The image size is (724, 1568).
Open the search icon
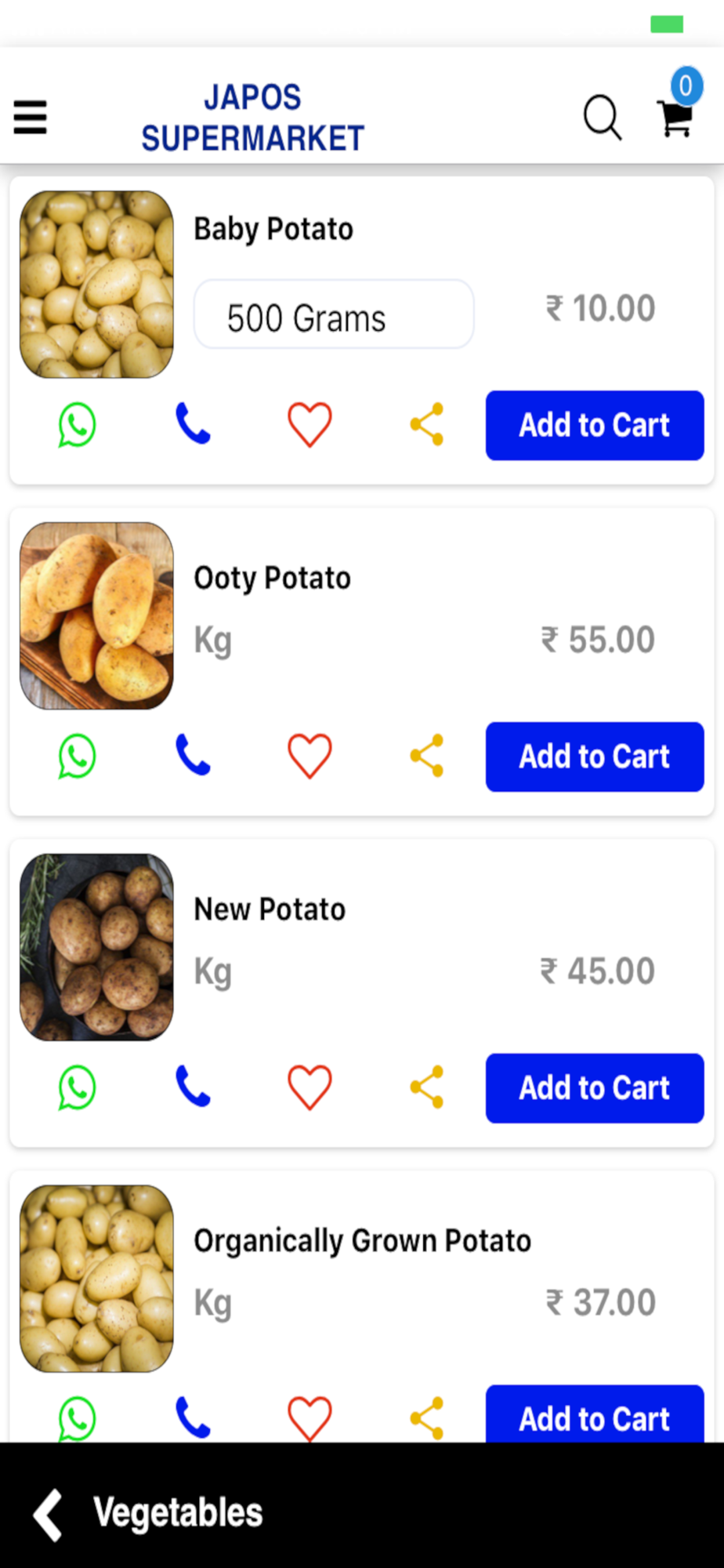pos(603,118)
